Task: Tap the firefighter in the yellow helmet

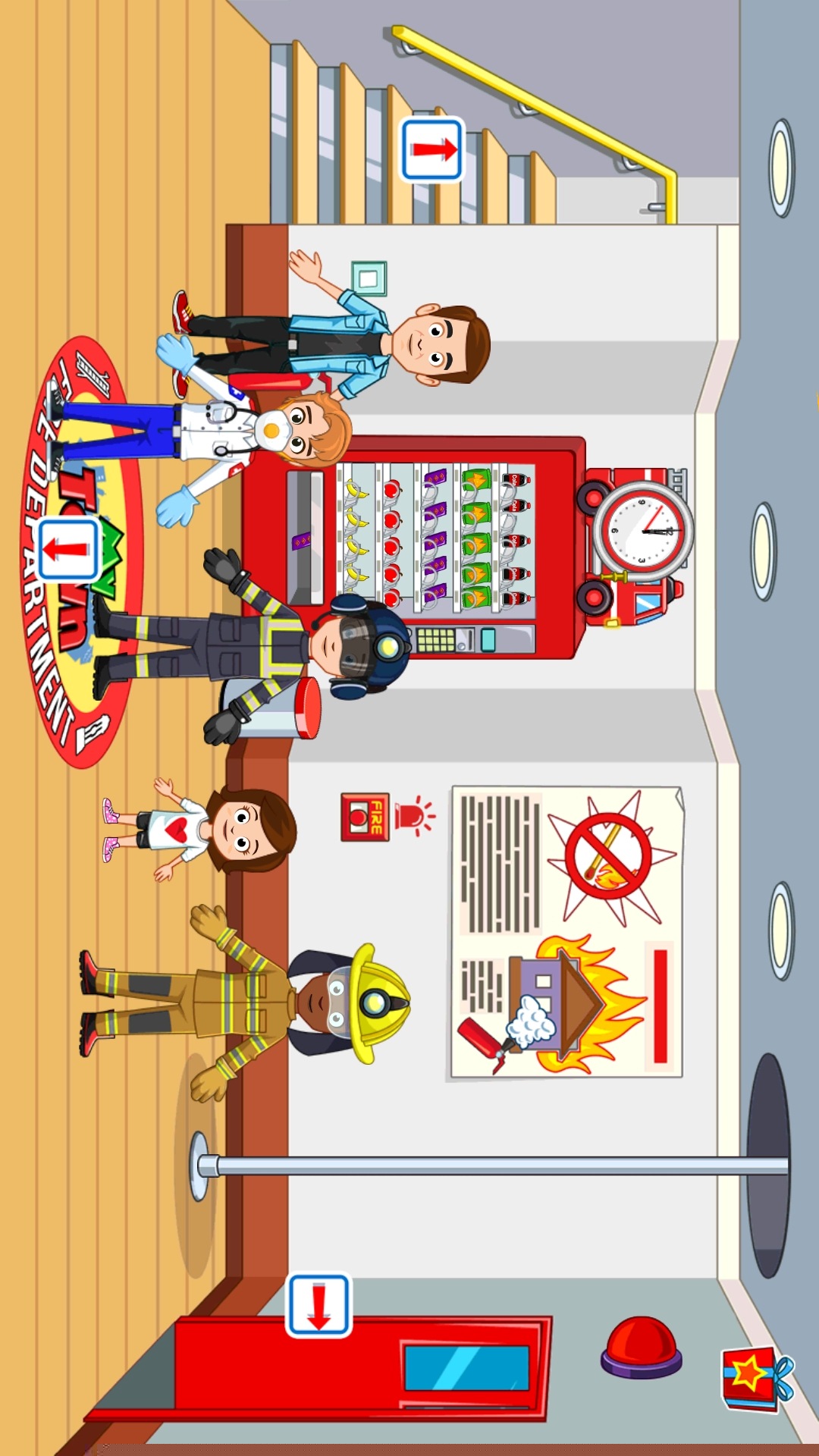Action: 250,1003
